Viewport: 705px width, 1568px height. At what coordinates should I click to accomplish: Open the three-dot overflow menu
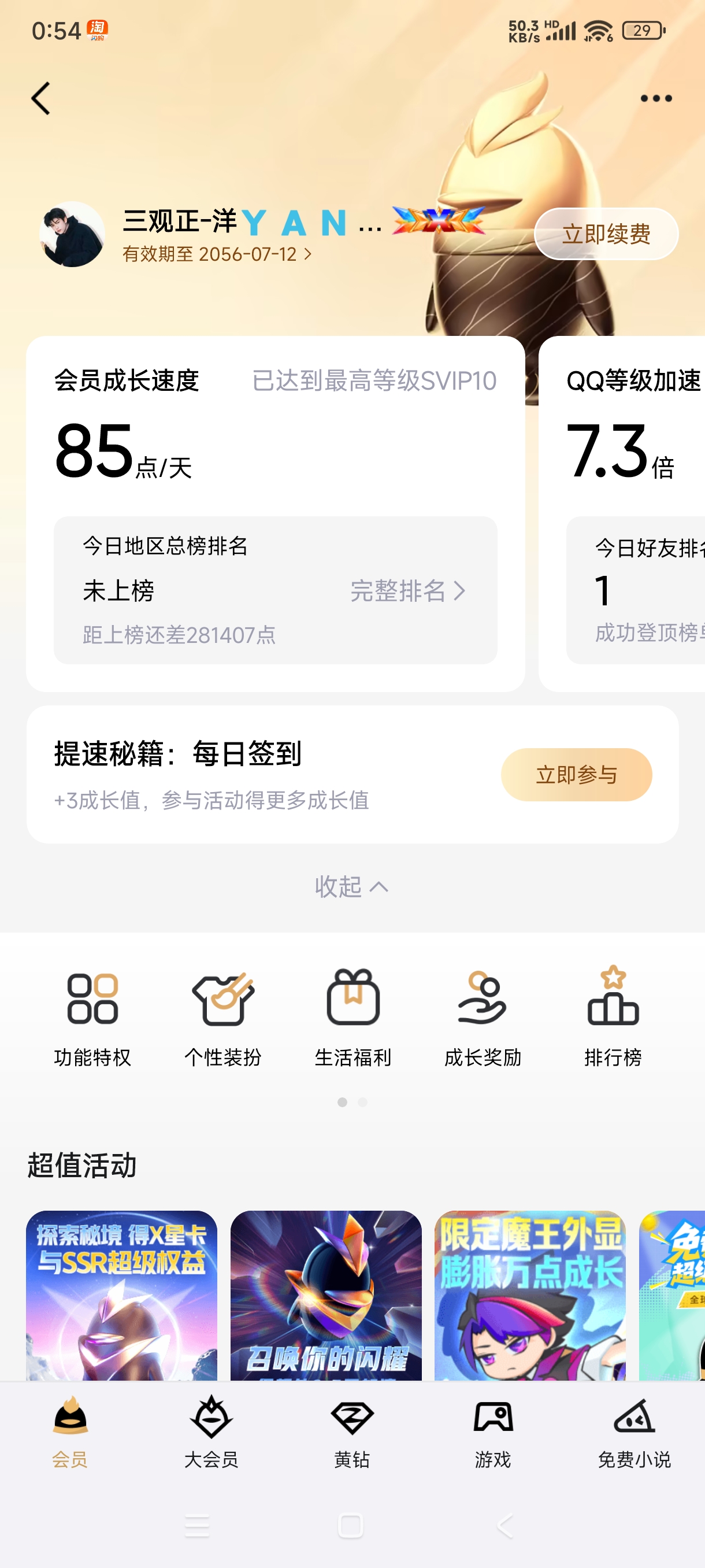[x=656, y=99]
